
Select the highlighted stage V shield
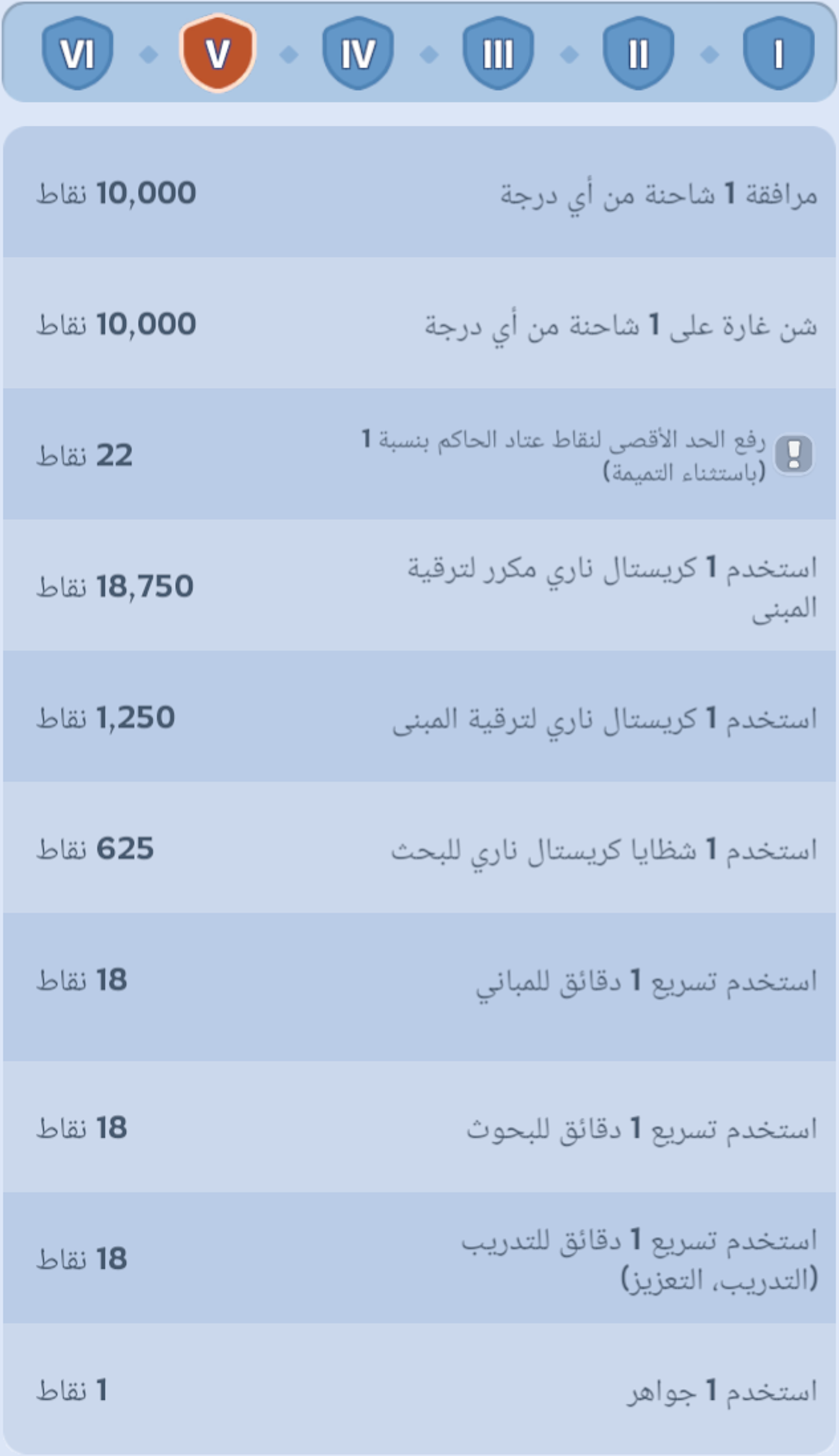coord(218,53)
